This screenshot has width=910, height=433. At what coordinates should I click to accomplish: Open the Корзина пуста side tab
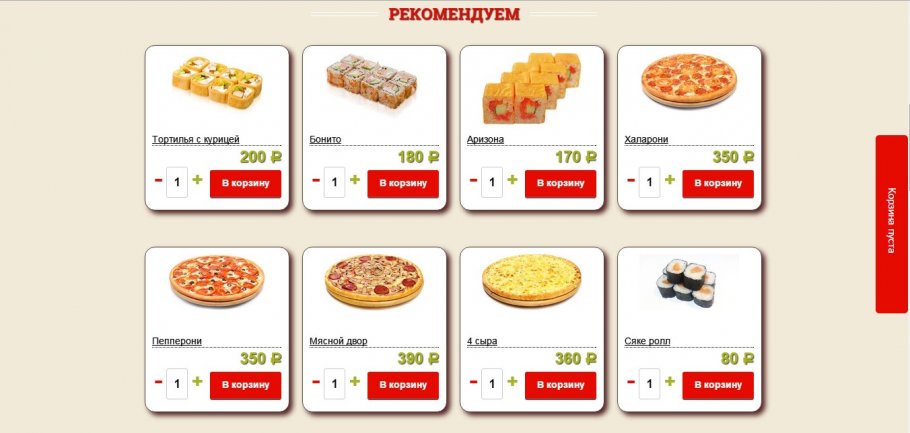tap(891, 224)
